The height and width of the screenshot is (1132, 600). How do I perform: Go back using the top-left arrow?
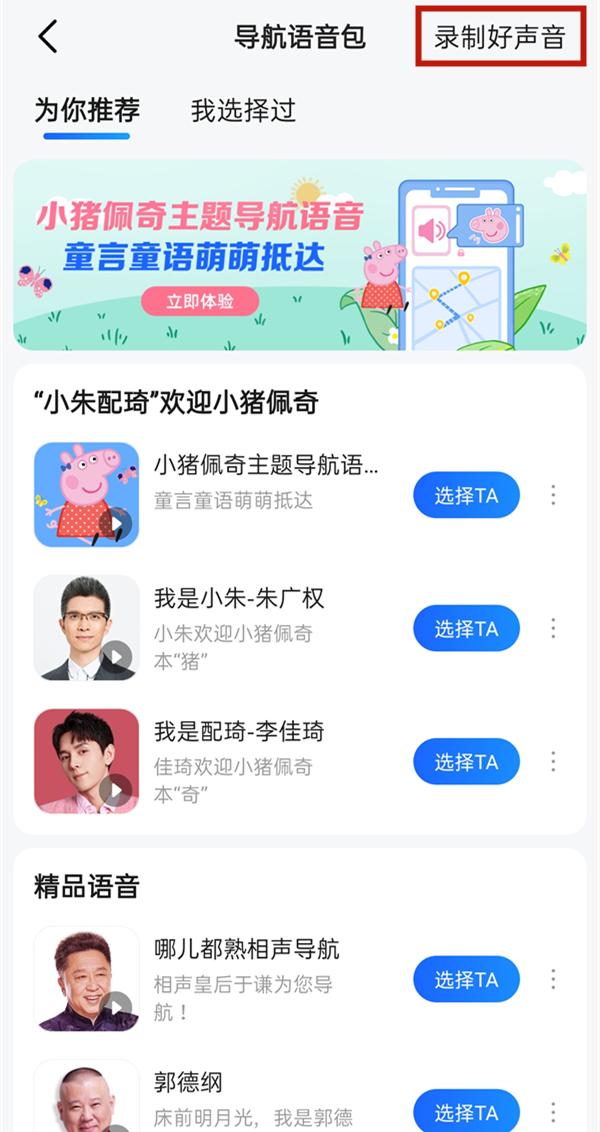(x=47, y=37)
